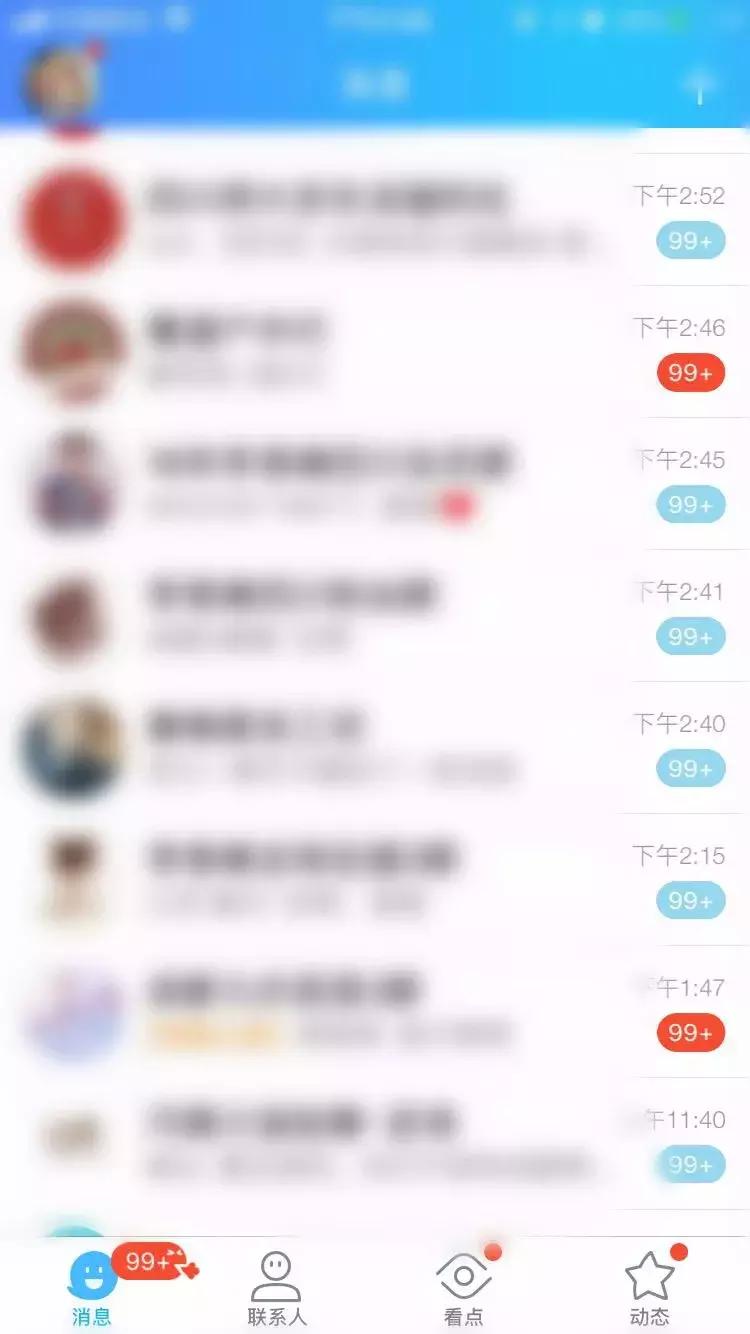This screenshot has height=1334, width=750.
Task: Tap the blue 99+ badge on the 下午2:15 chat
Action: point(689,901)
